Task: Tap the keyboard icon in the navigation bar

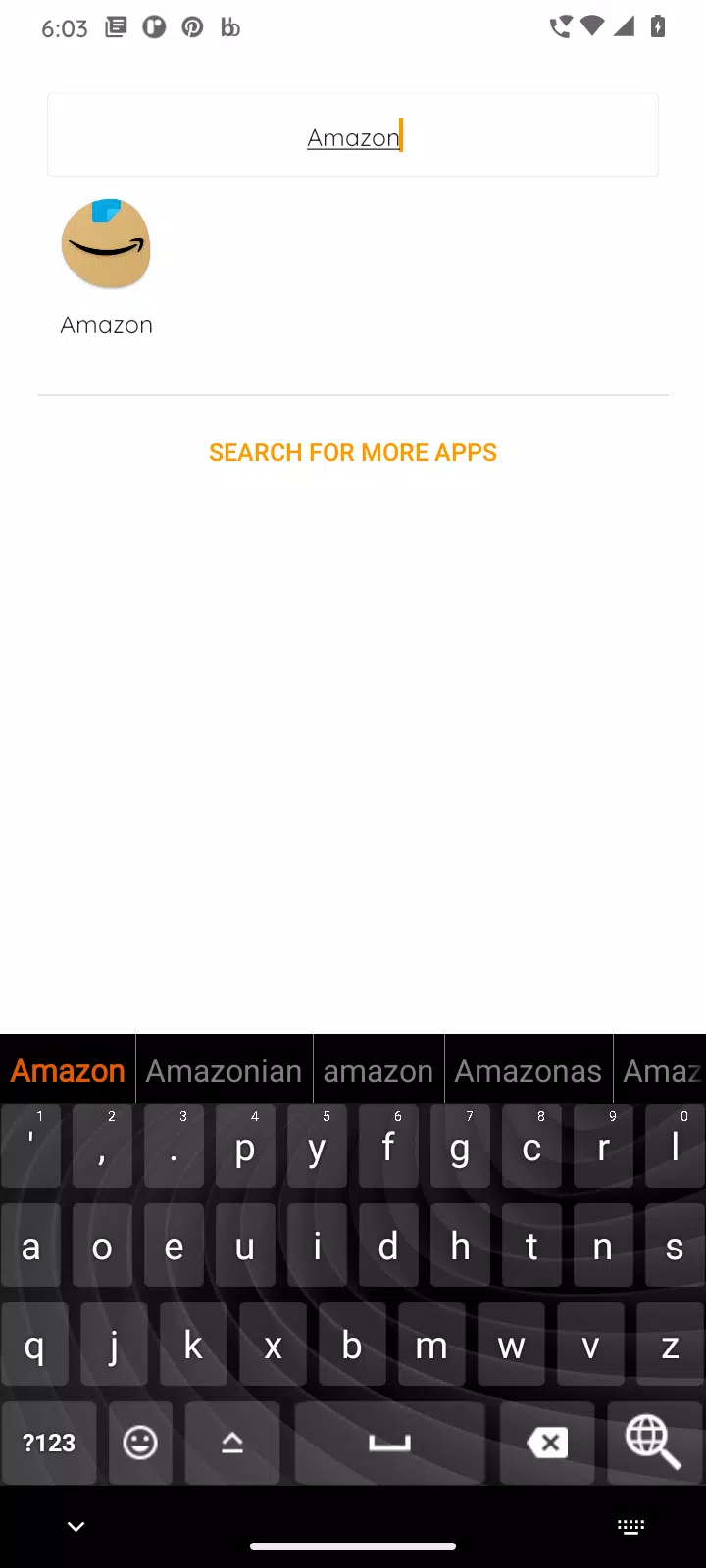Action: [630, 1526]
